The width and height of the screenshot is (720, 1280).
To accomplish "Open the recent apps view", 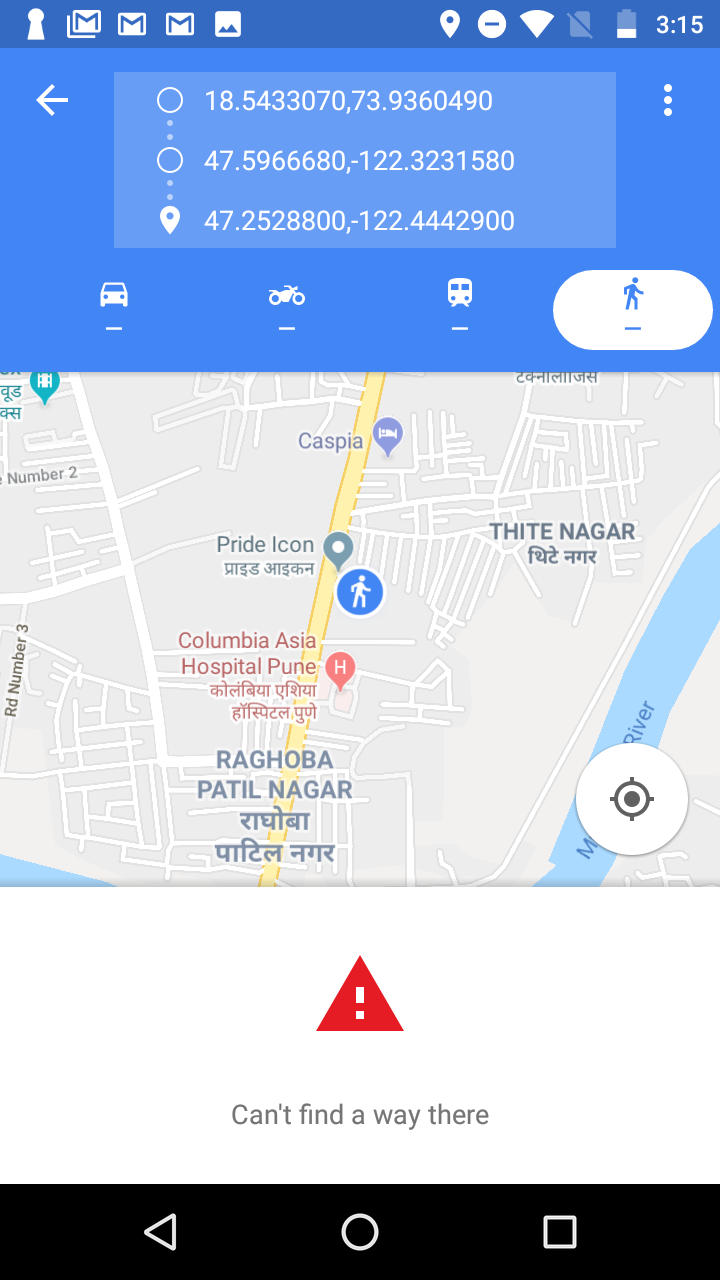I will point(559,1232).
